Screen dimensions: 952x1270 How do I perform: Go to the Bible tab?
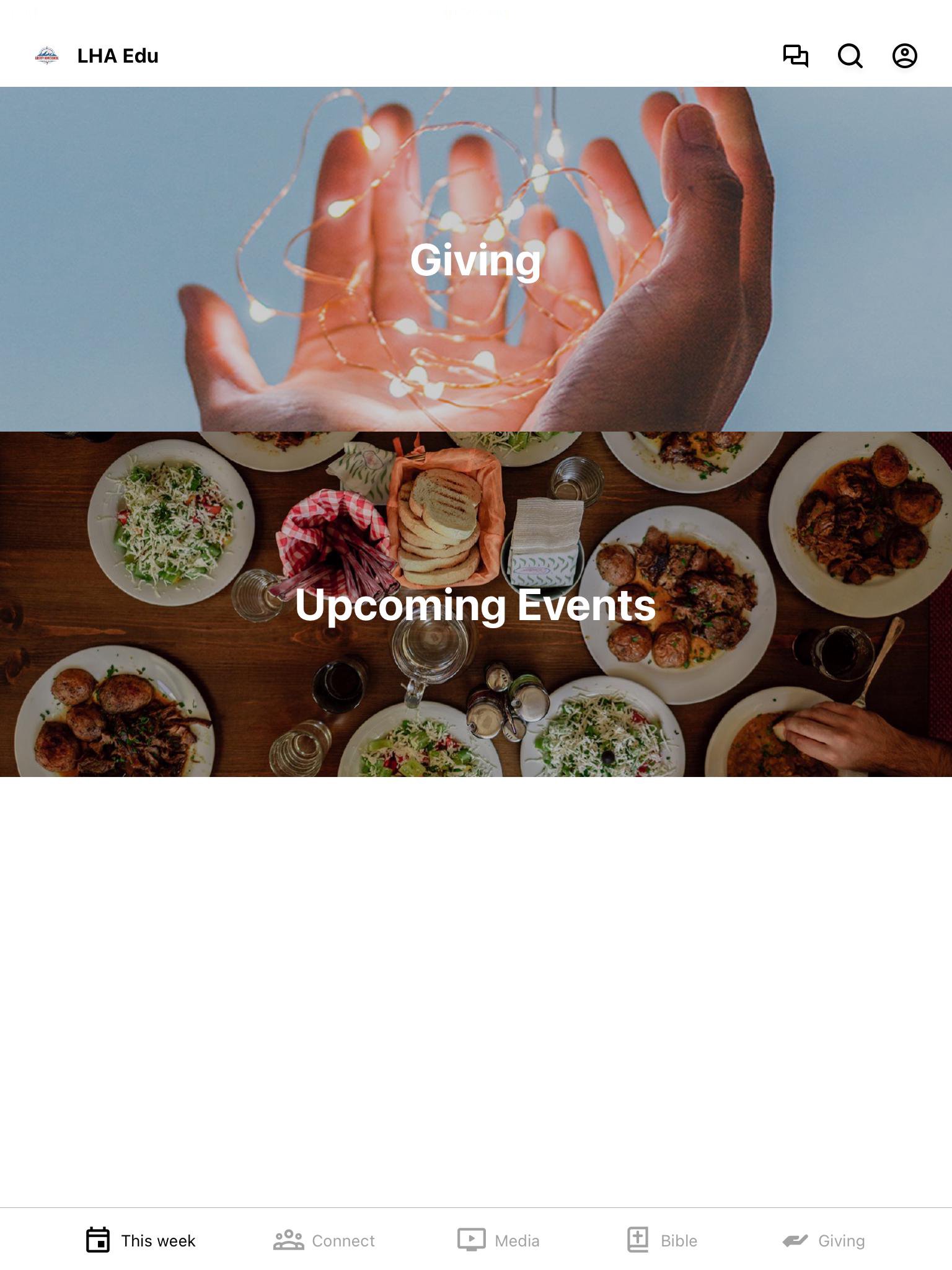[662, 1240]
